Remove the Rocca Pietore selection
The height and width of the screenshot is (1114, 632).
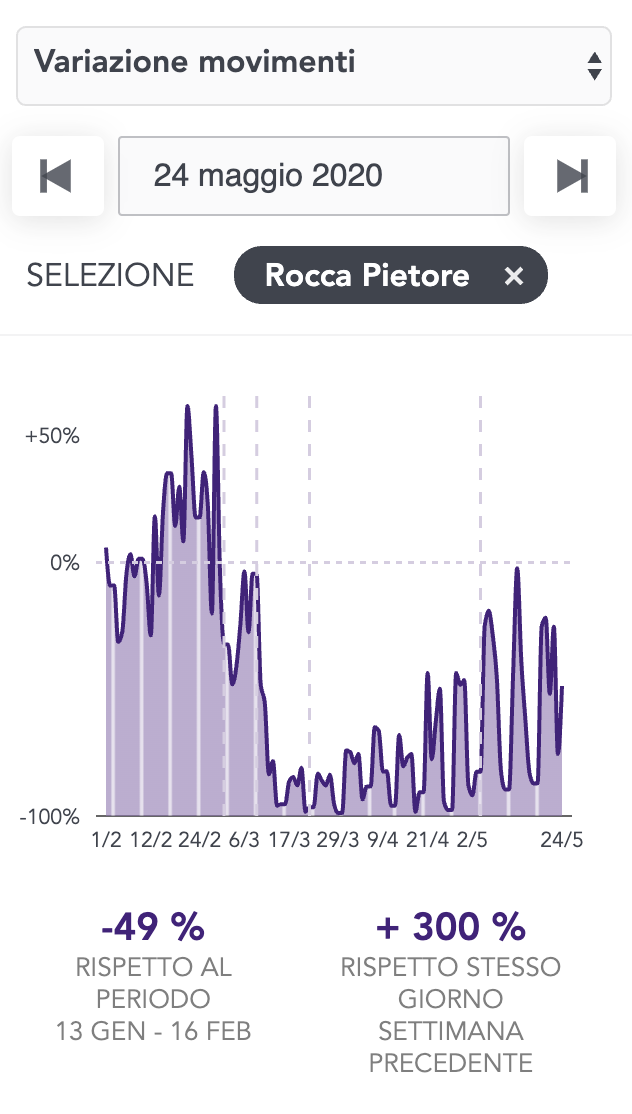514,275
